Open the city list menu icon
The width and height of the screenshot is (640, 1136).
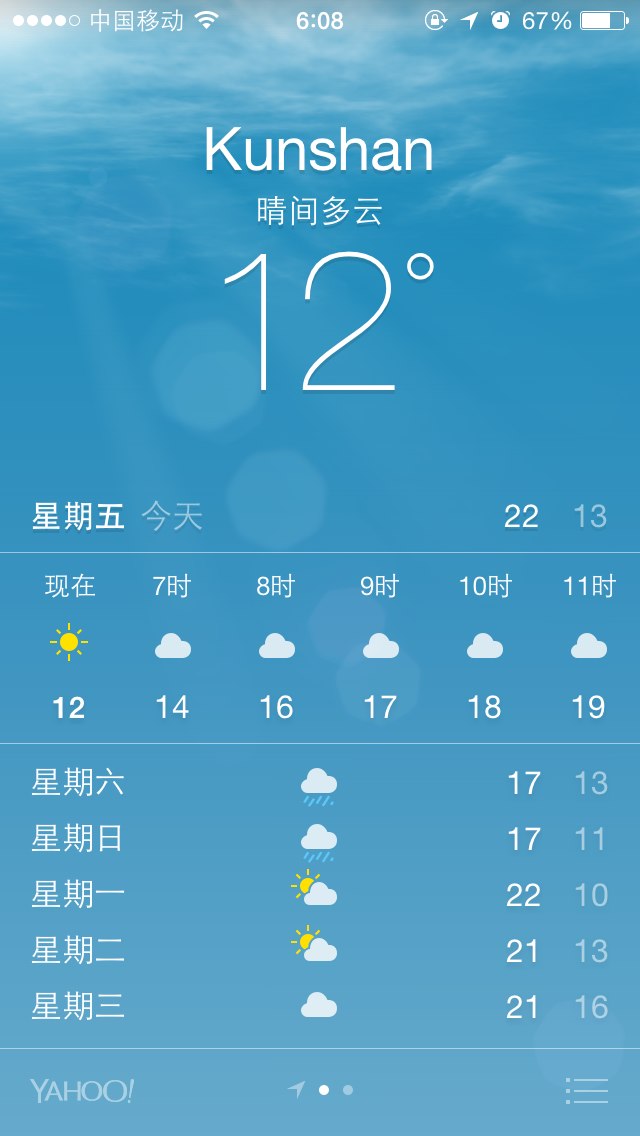pos(586,1090)
